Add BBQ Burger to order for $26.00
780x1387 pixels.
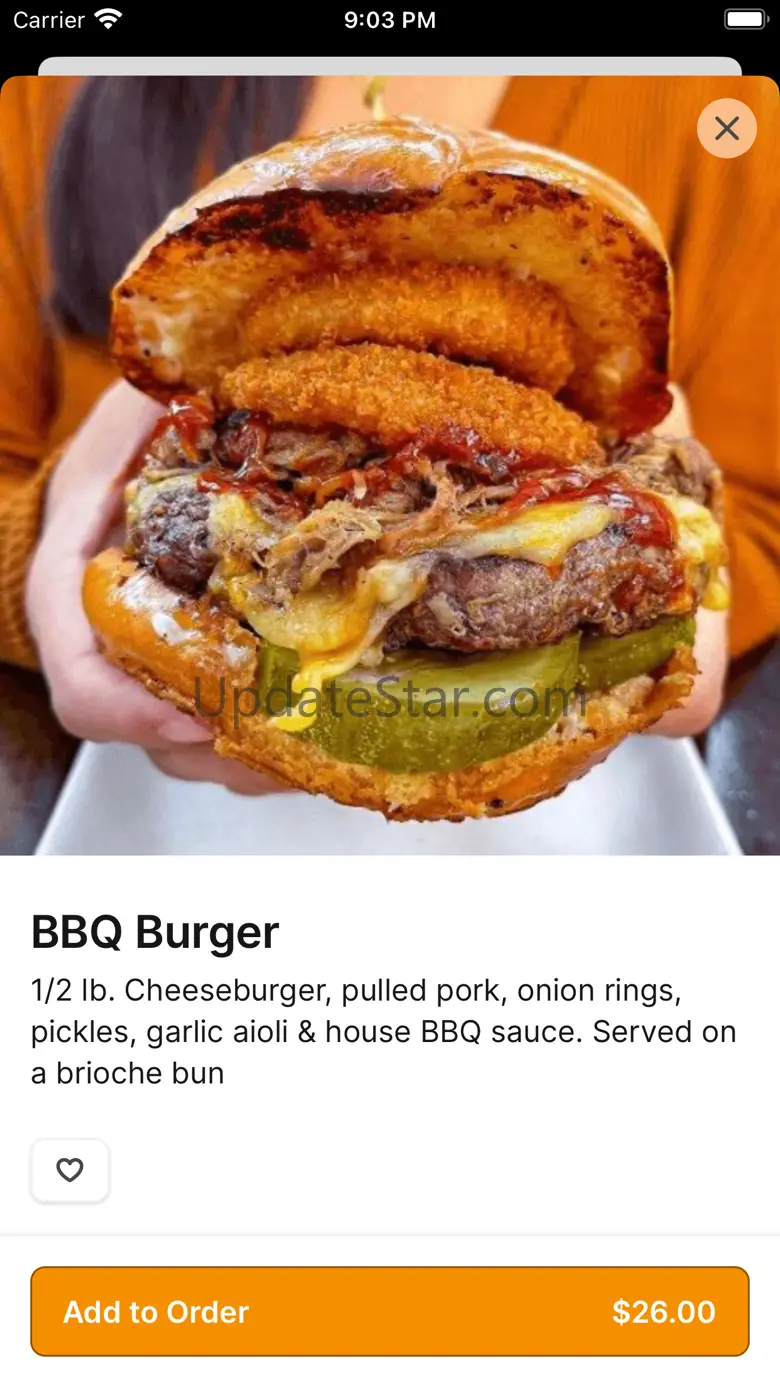(390, 1311)
